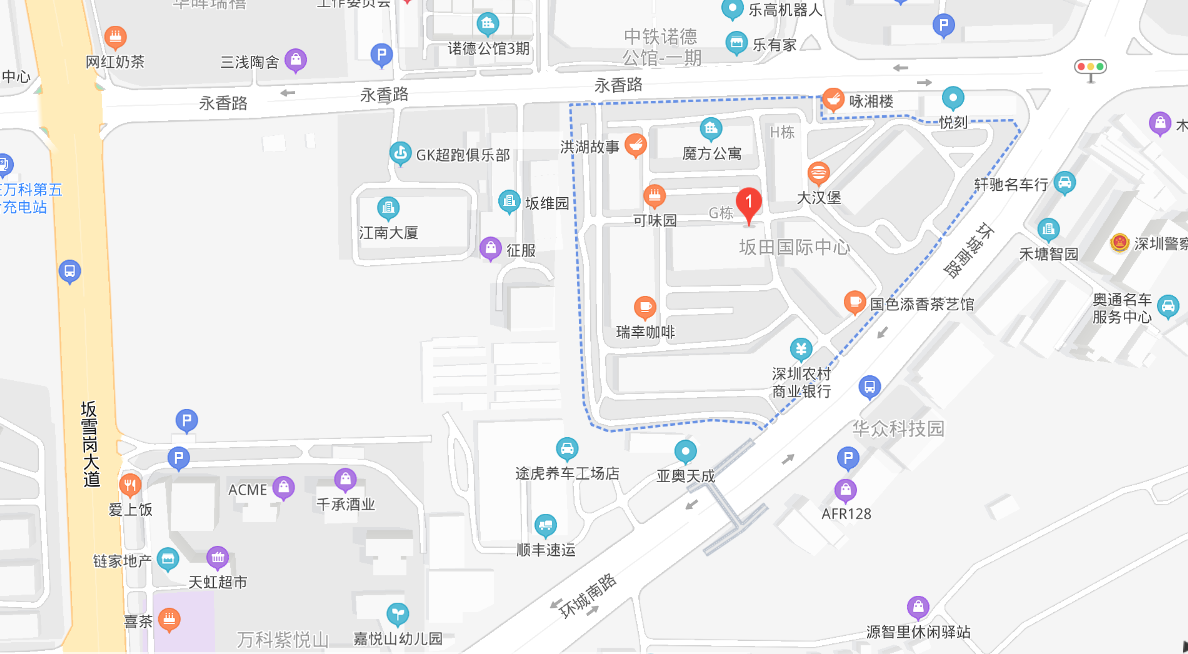Tap the 轩驰名车行 car dealer marker
This screenshot has height=654, width=1188.
[1066, 183]
